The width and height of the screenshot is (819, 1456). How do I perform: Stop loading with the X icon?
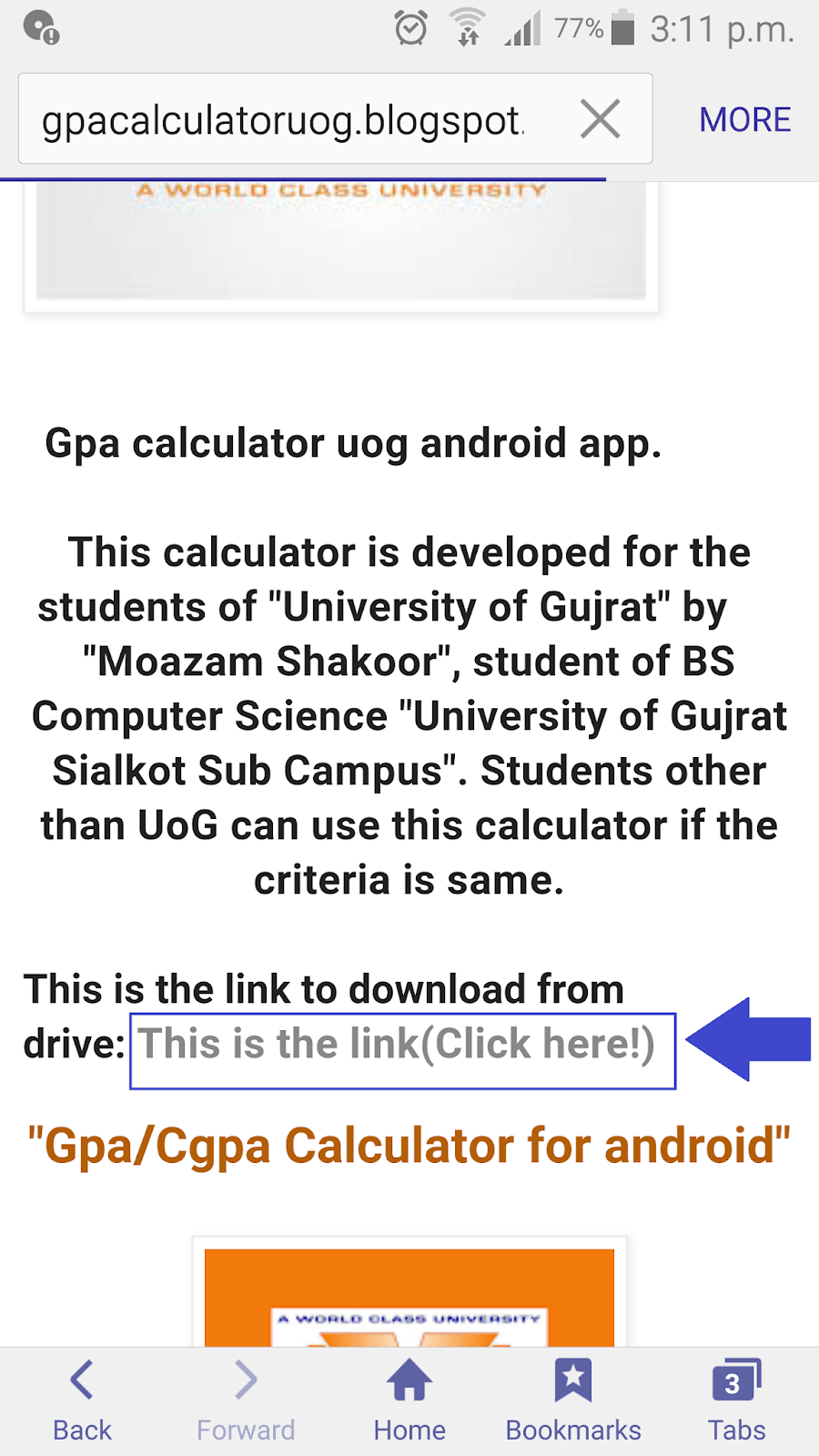(601, 119)
